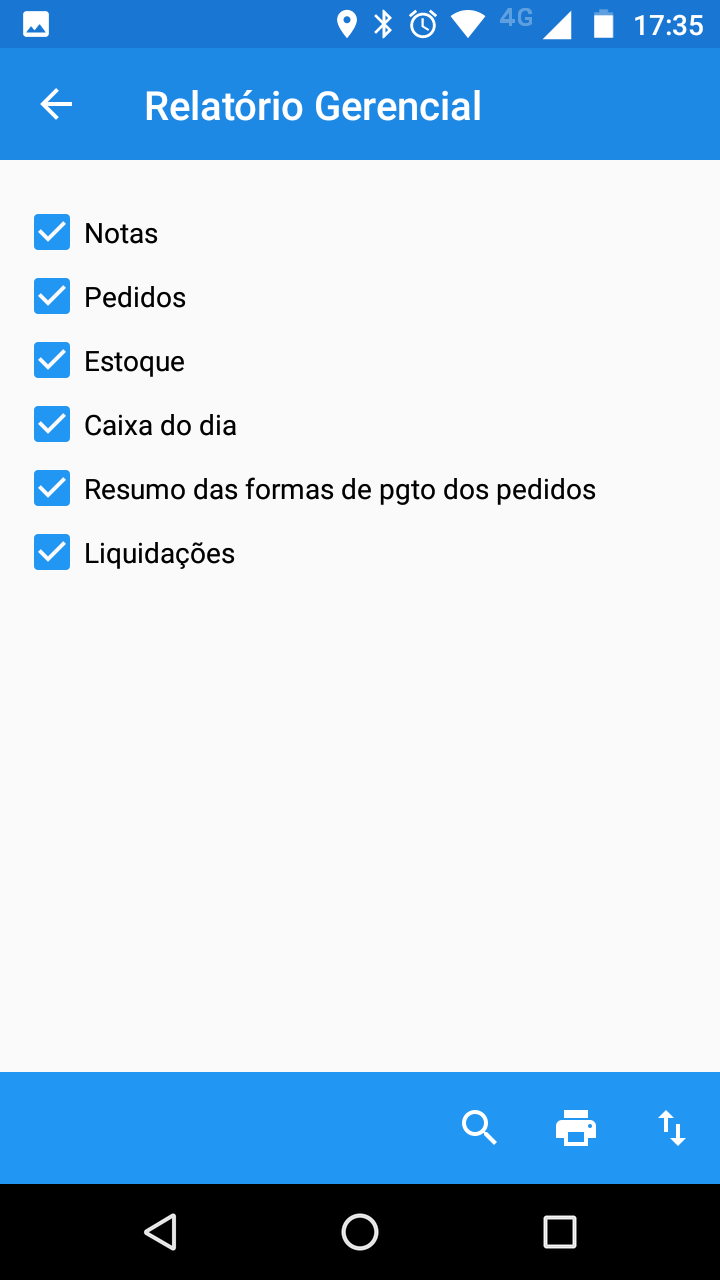Go to the system home screen
The height and width of the screenshot is (1280, 720).
[360, 1232]
